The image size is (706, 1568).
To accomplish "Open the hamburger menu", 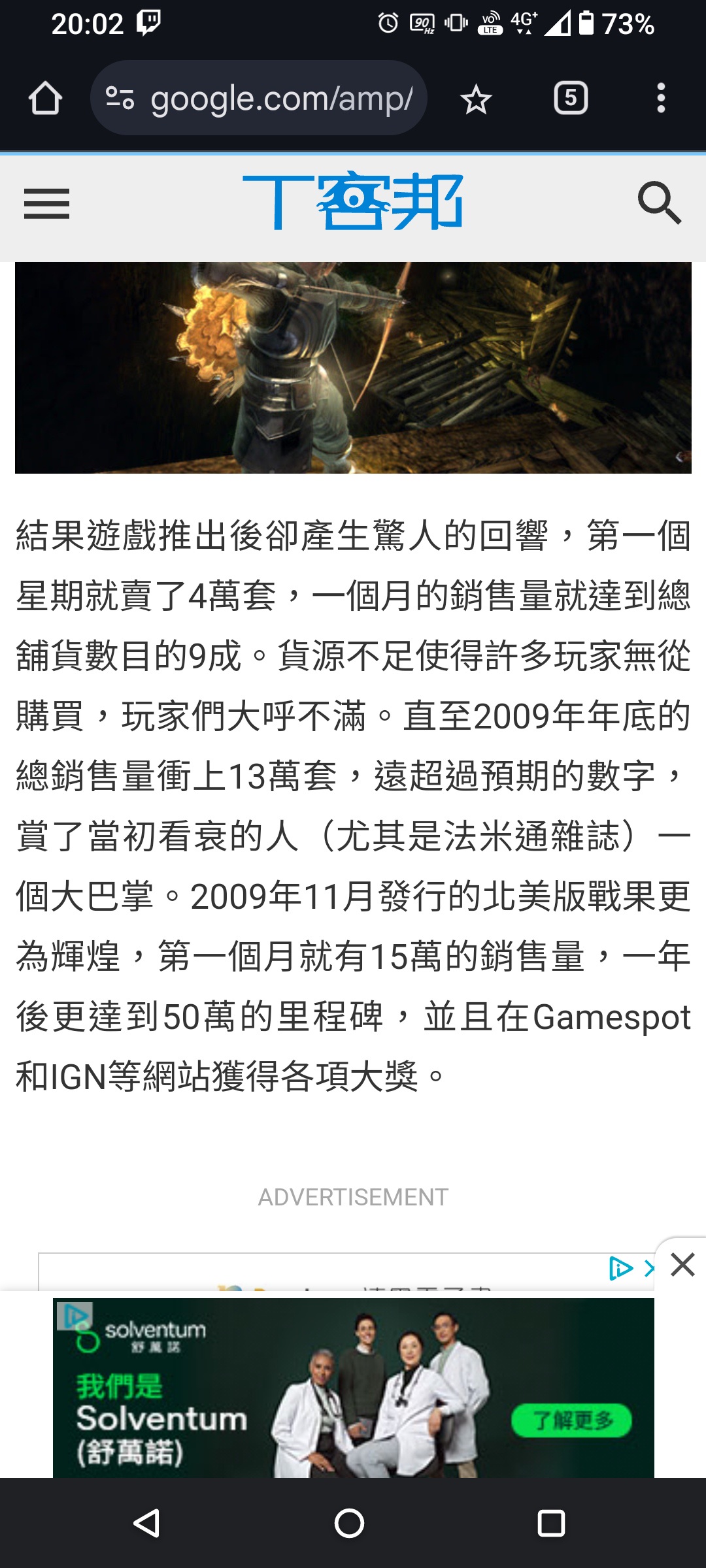I will pos(46,204).
